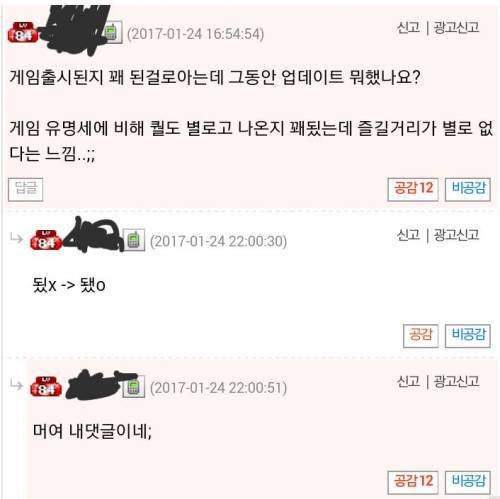Viewport: 500px width, 499px height.
Task: Tap 답글 to reply to the first comment
Action: (26, 189)
